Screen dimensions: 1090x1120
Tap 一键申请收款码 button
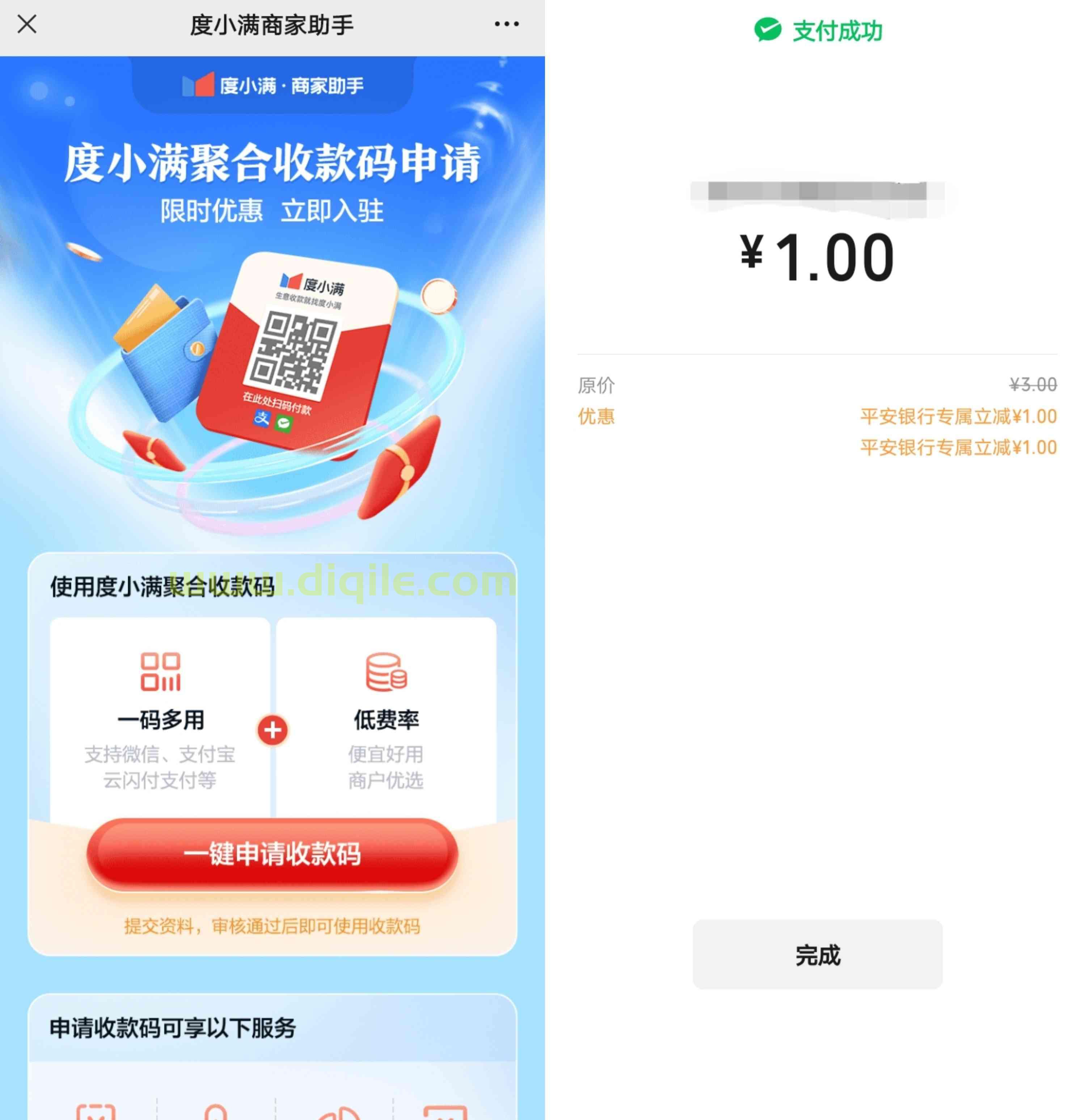click(272, 854)
